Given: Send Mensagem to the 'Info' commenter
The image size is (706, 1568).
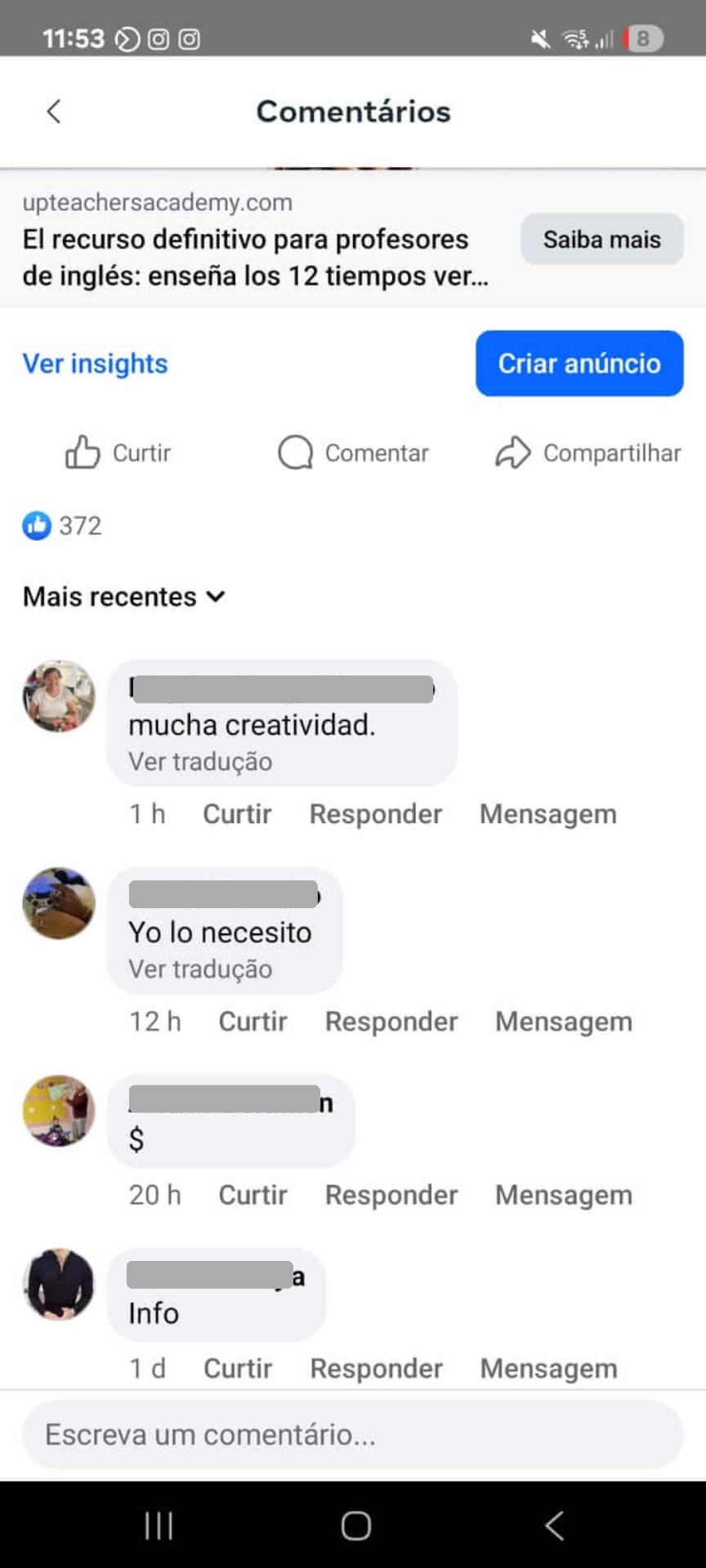Looking at the screenshot, I should click(548, 1368).
